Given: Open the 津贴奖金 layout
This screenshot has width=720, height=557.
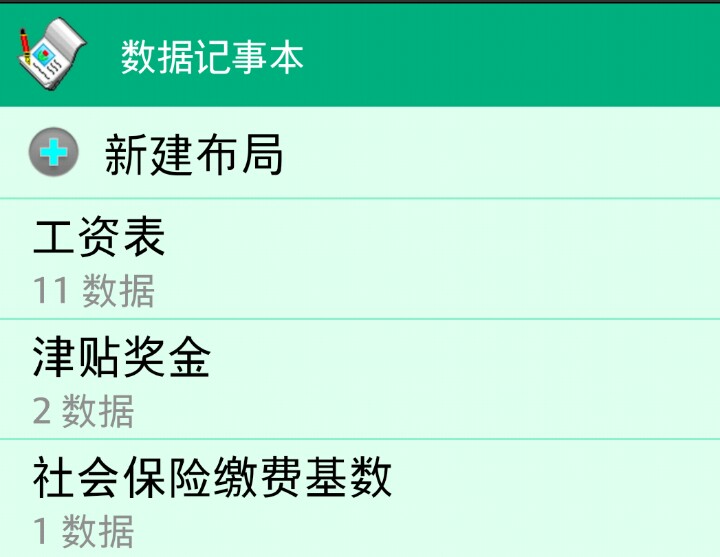Looking at the screenshot, I should coord(122,379).
